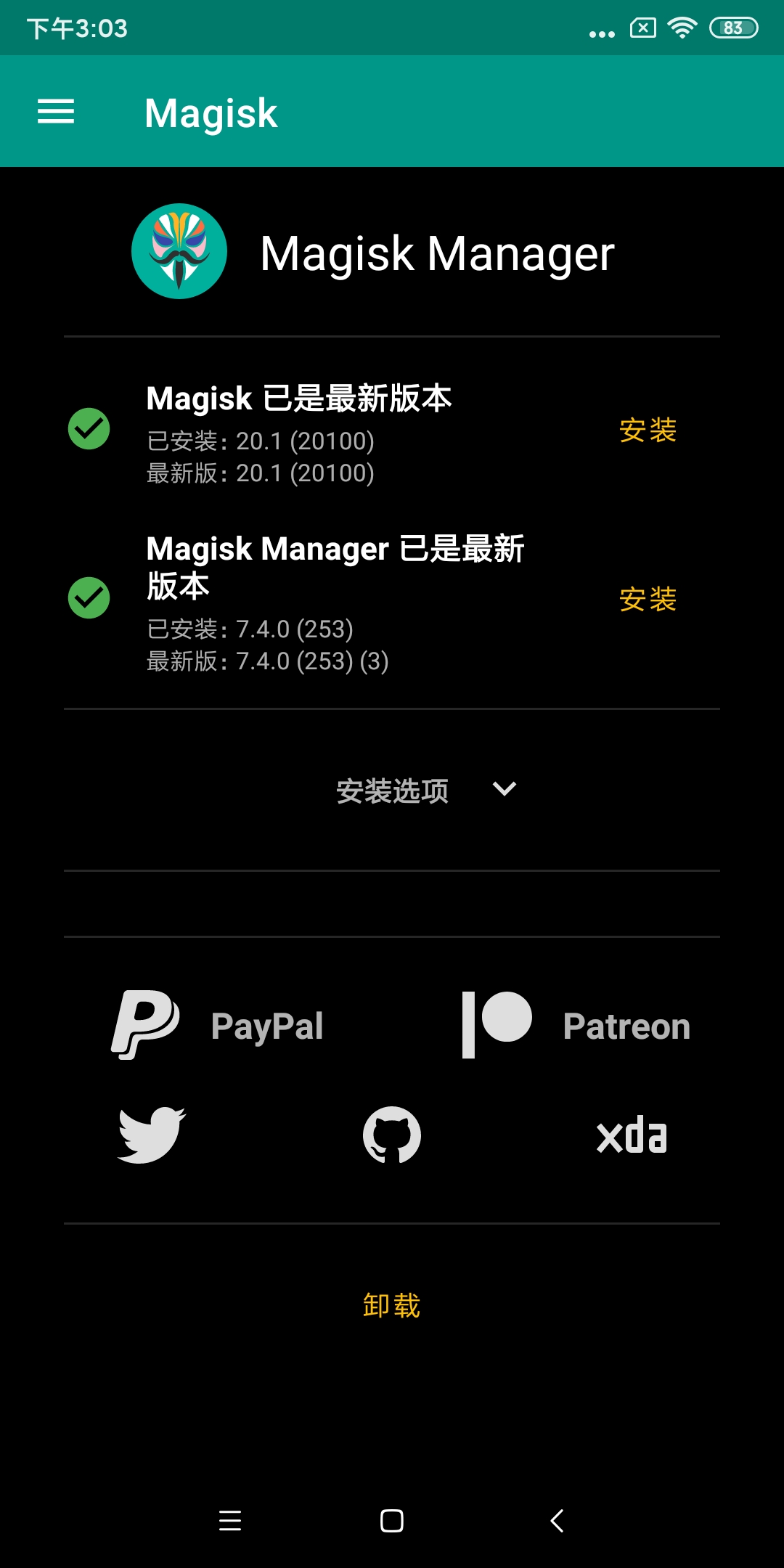784x1568 pixels.
Task: Open the navigation drawer menu
Action: click(x=56, y=112)
